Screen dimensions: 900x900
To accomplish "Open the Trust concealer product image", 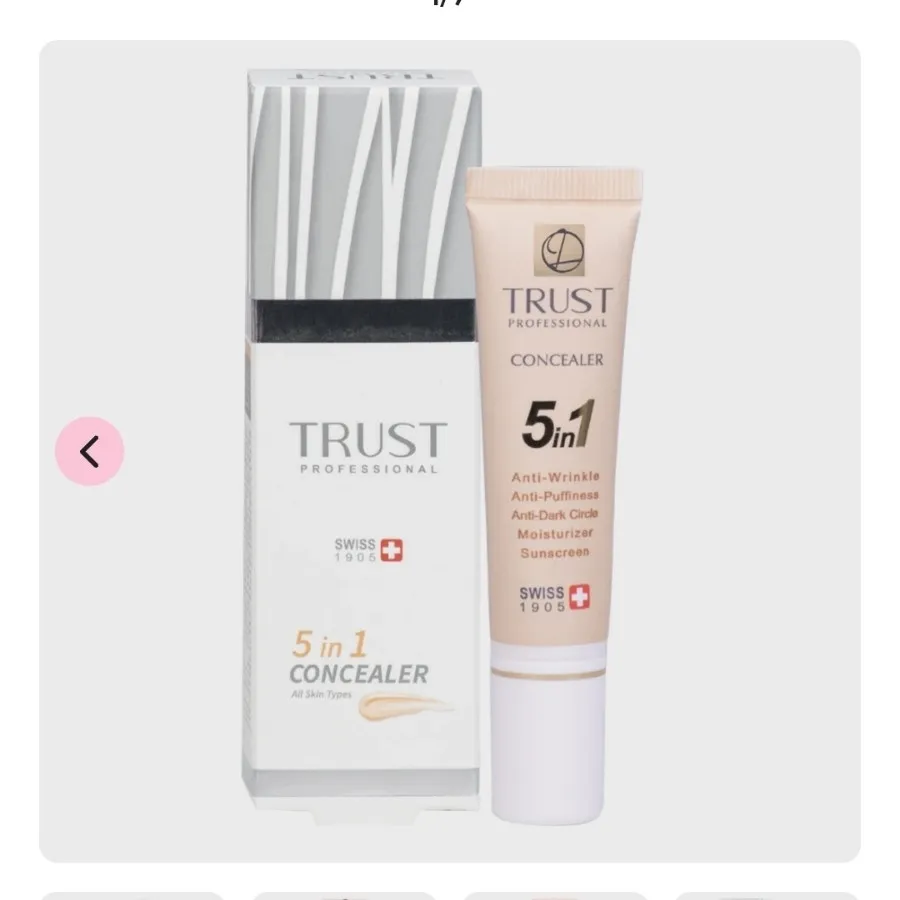I will [x=450, y=450].
